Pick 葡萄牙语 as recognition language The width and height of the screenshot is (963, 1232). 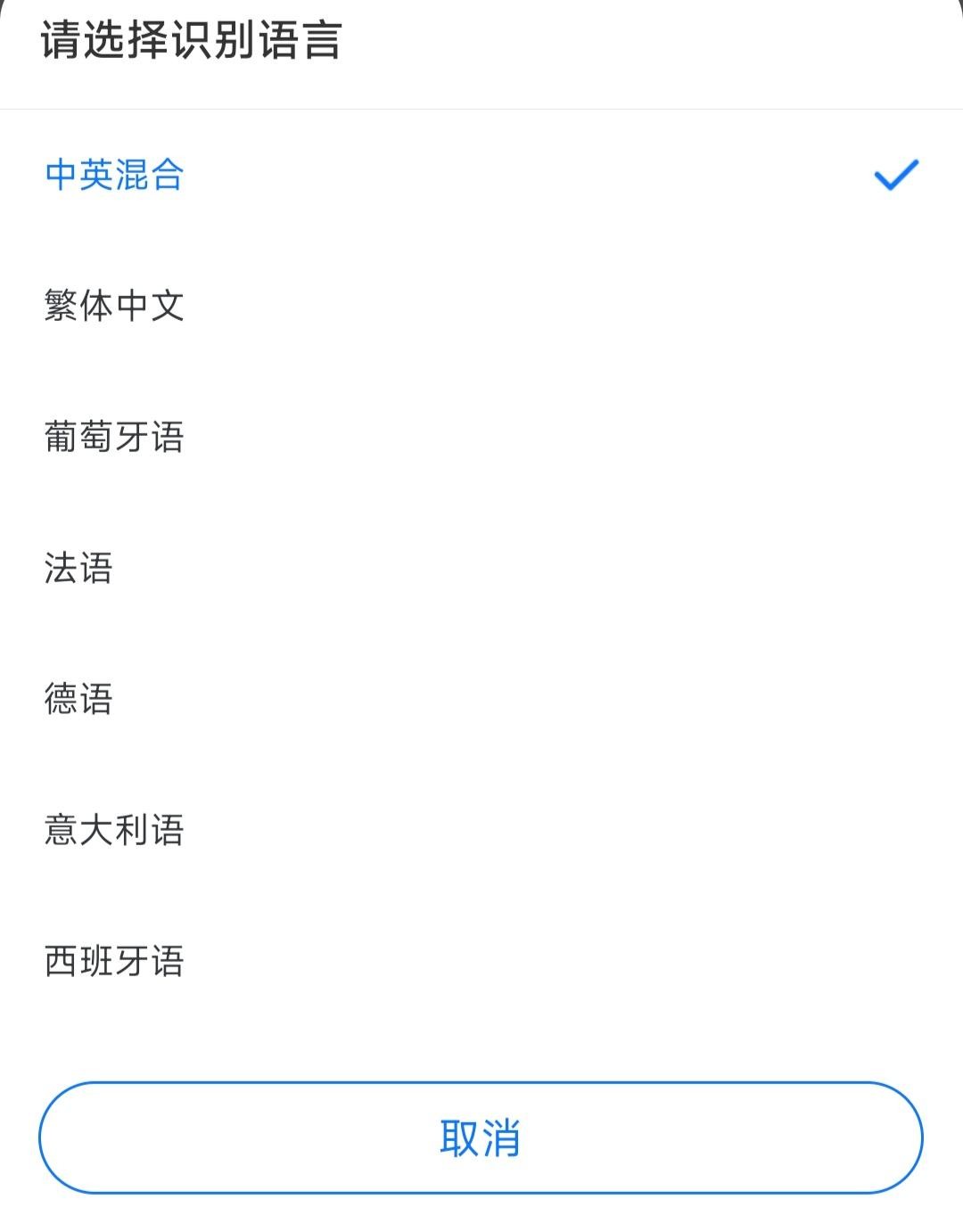114,437
